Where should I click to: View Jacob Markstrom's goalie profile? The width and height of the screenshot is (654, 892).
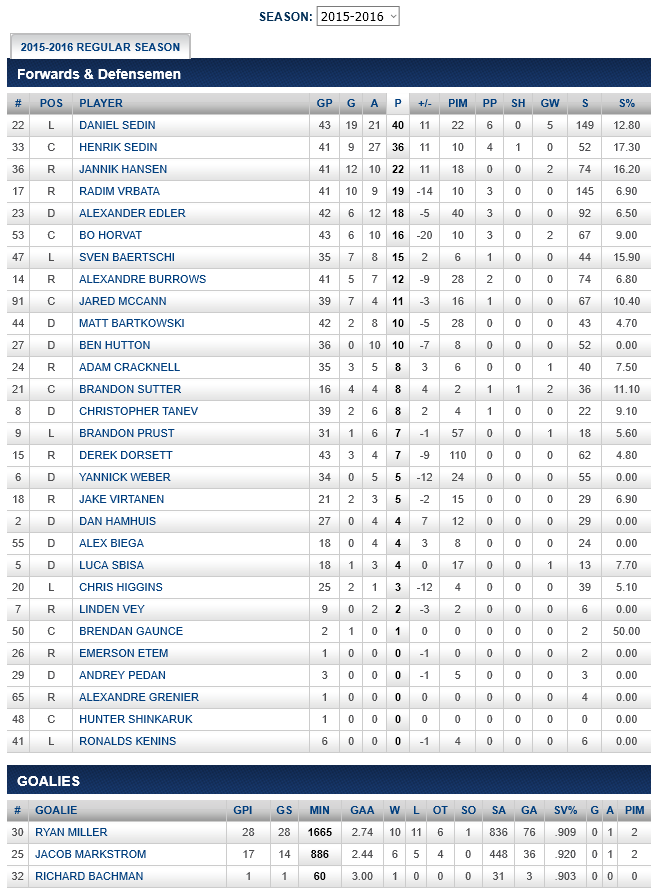pyautogui.click(x=90, y=854)
